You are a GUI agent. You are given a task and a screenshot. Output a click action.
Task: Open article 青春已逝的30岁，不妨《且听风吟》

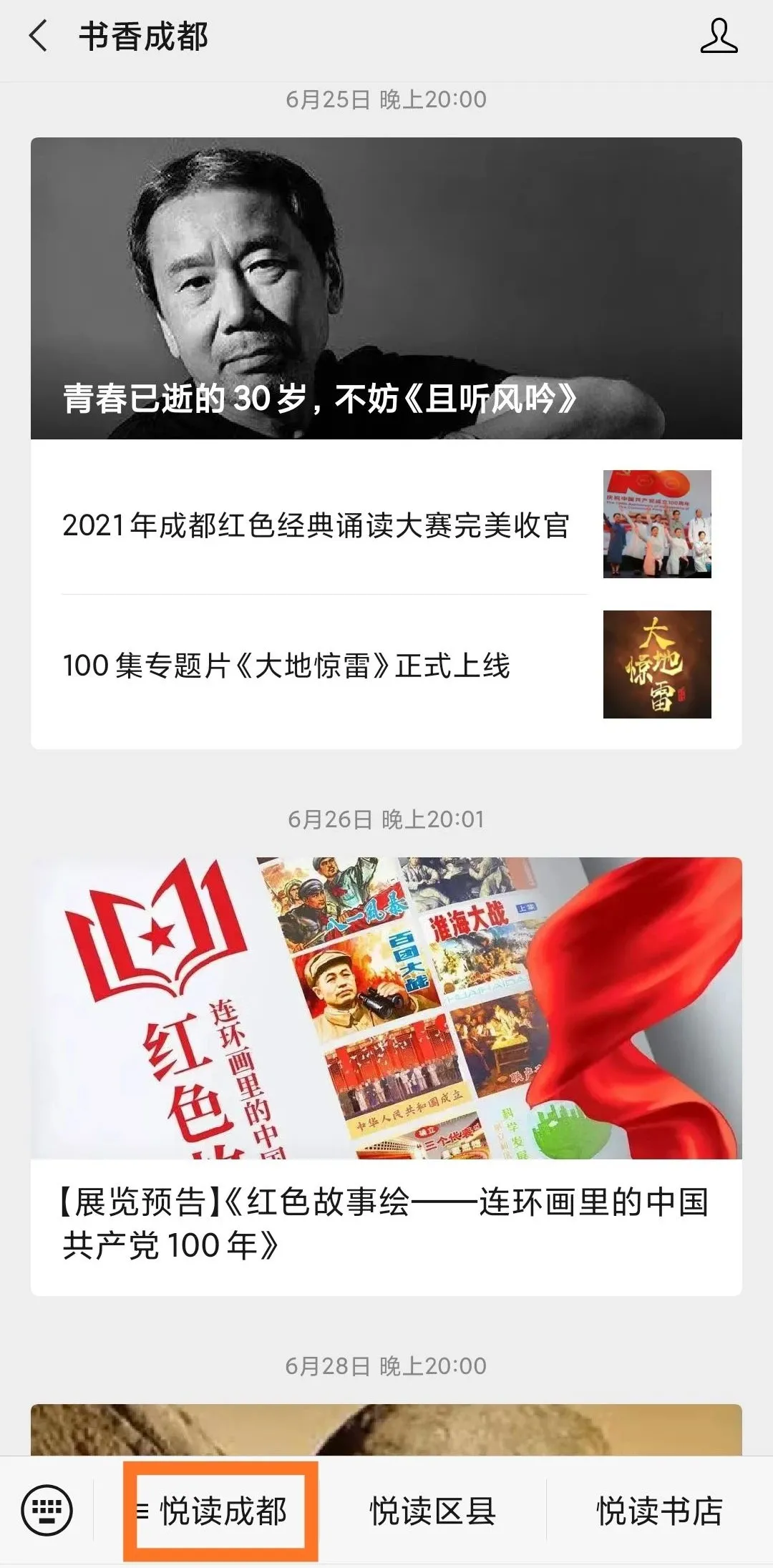386,288
